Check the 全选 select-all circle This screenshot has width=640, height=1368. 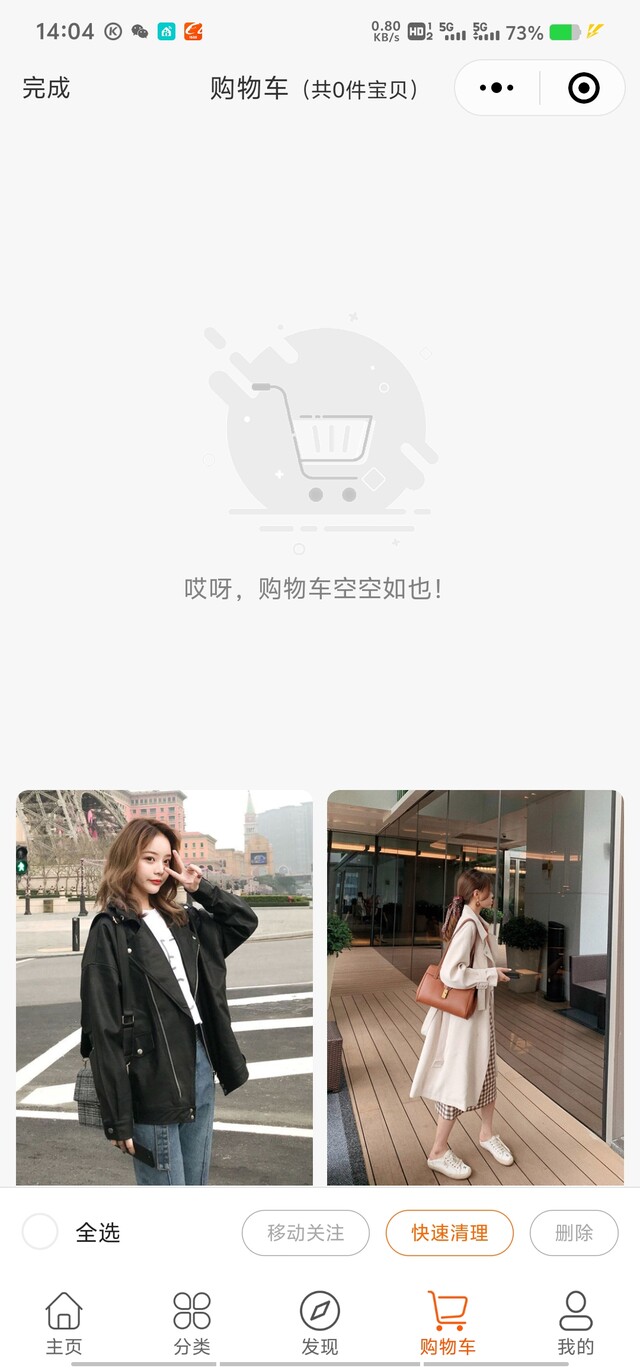(40, 1232)
